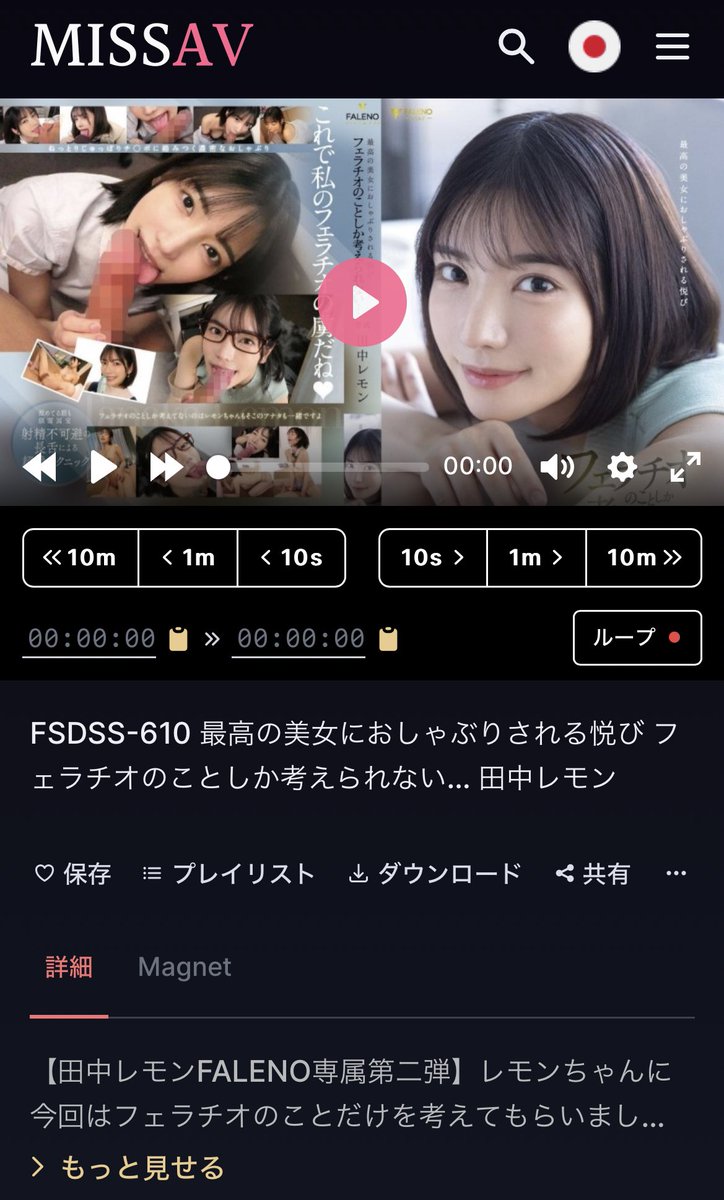Enter fullscreen mode
The width and height of the screenshot is (724, 1200).
685,467
